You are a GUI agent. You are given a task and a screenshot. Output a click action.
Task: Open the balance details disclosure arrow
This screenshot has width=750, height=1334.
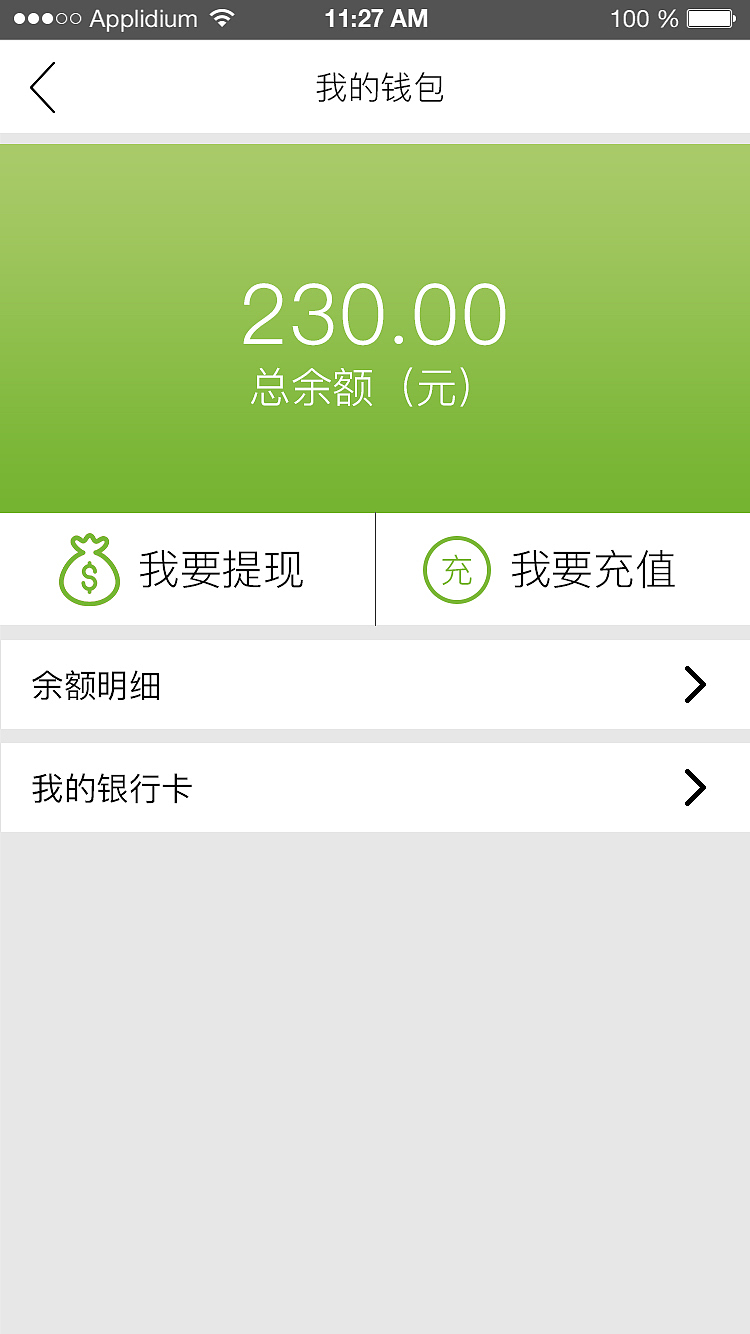pyautogui.click(x=694, y=684)
